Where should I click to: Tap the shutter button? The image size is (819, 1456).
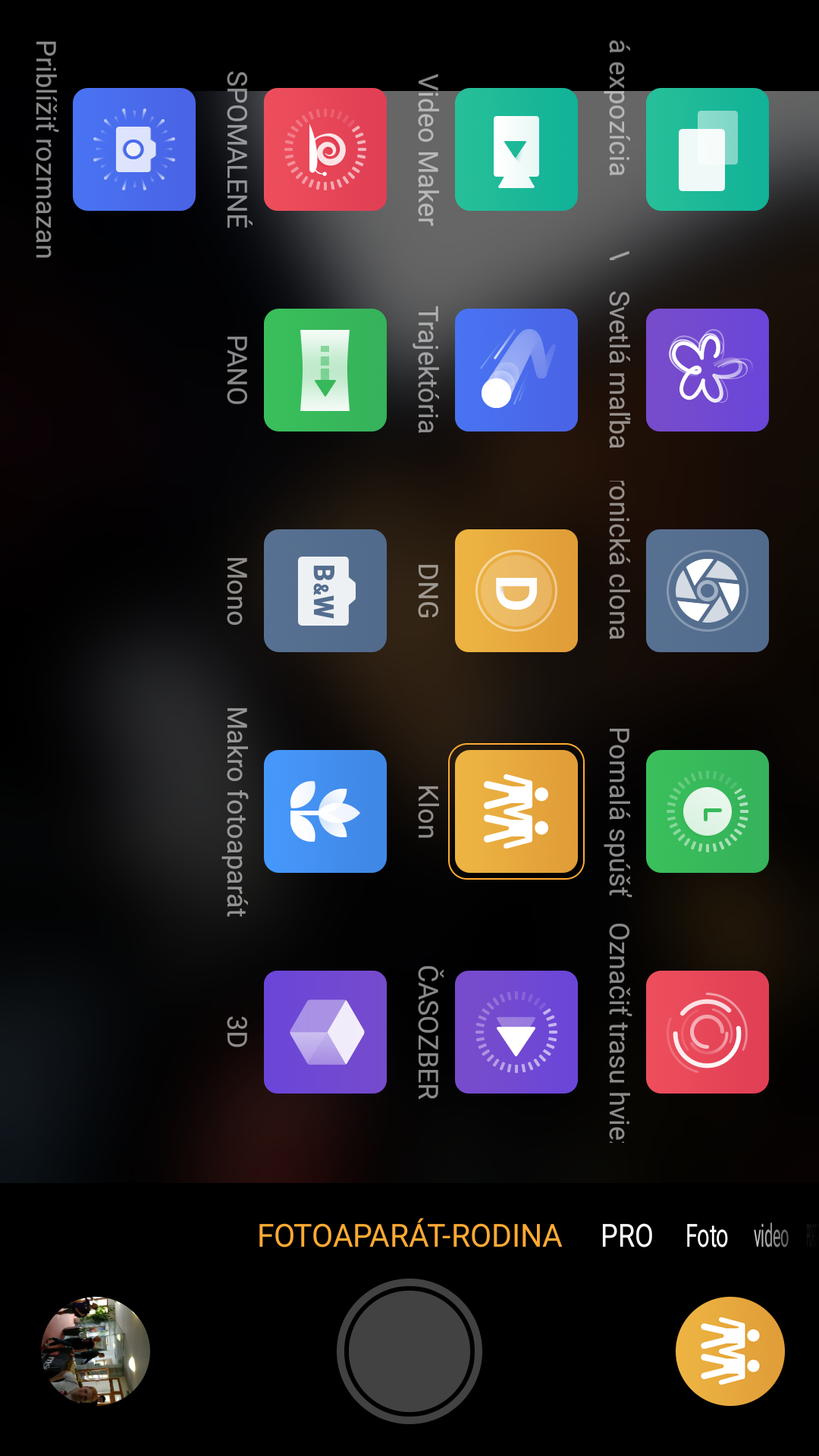click(409, 1351)
